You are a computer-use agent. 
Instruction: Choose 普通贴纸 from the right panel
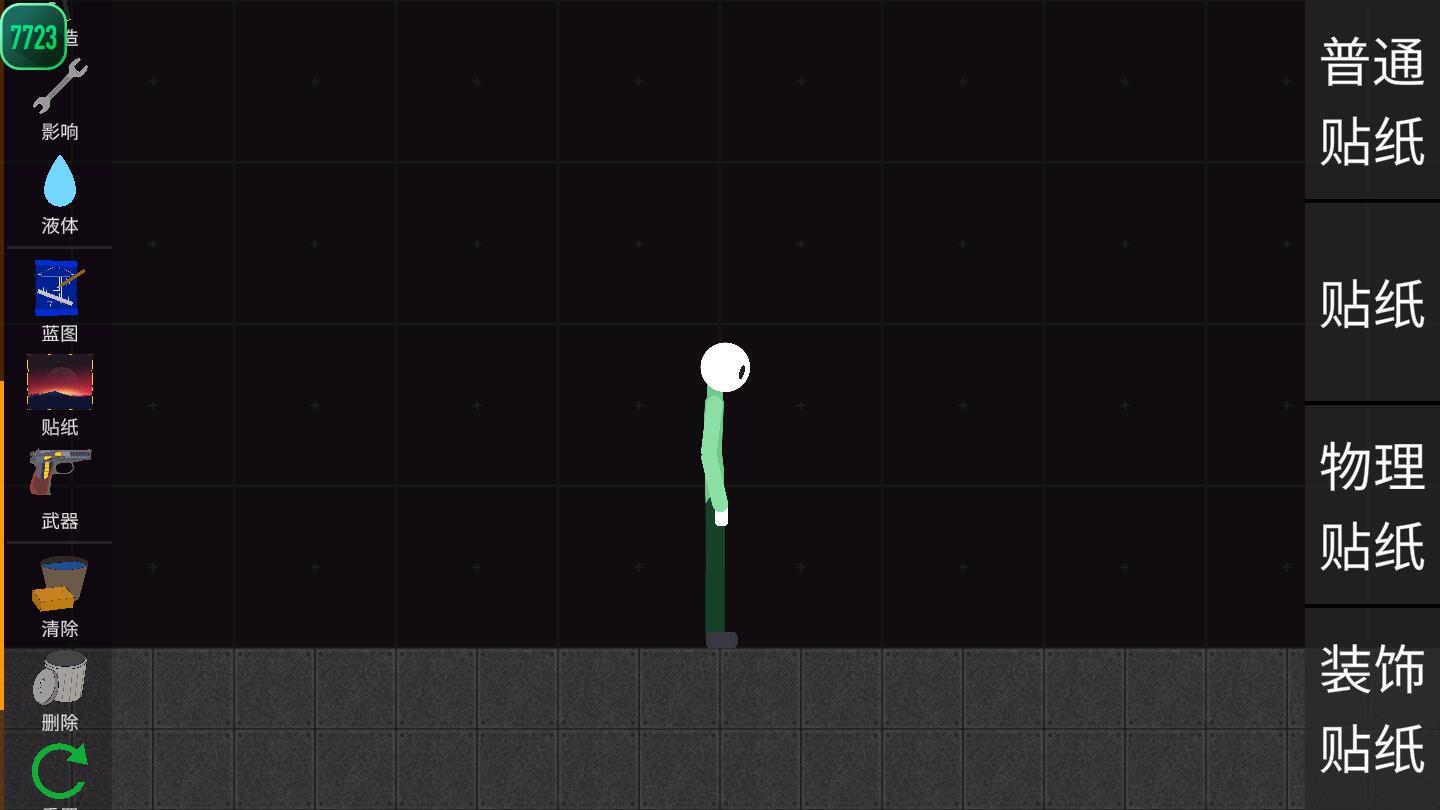coord(1372,102)
